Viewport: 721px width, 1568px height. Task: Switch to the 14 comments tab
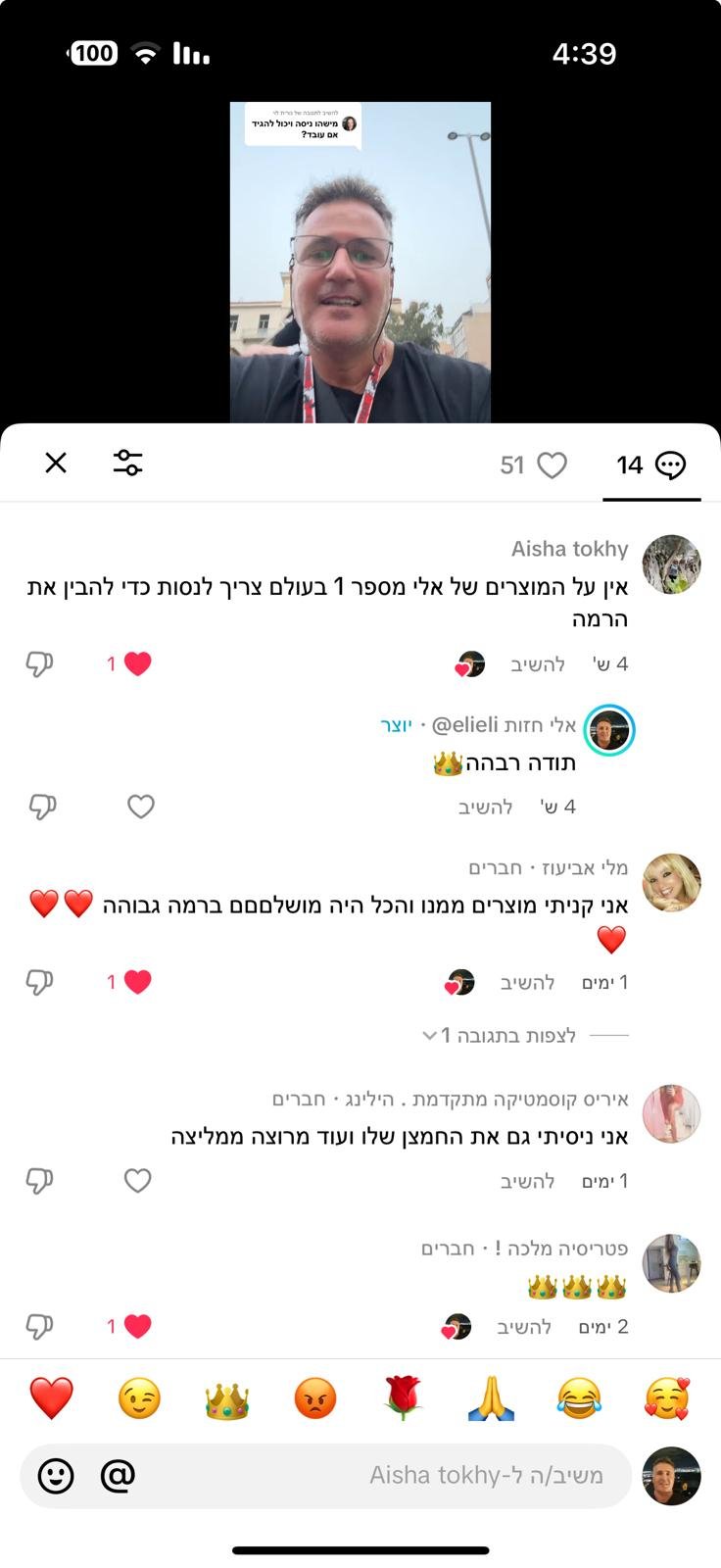(650, 465)
